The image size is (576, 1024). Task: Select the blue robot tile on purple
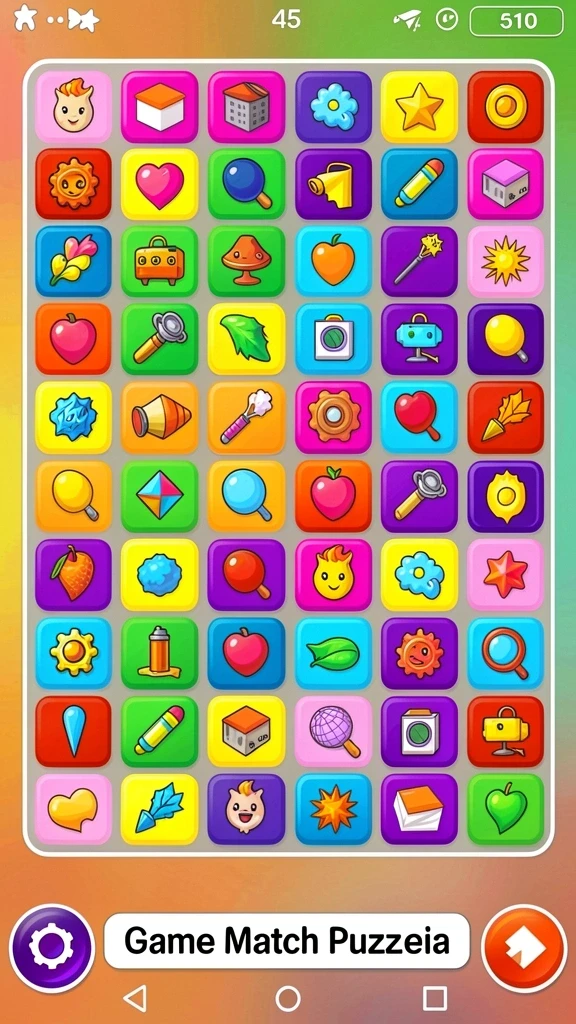tap(419, 339)
